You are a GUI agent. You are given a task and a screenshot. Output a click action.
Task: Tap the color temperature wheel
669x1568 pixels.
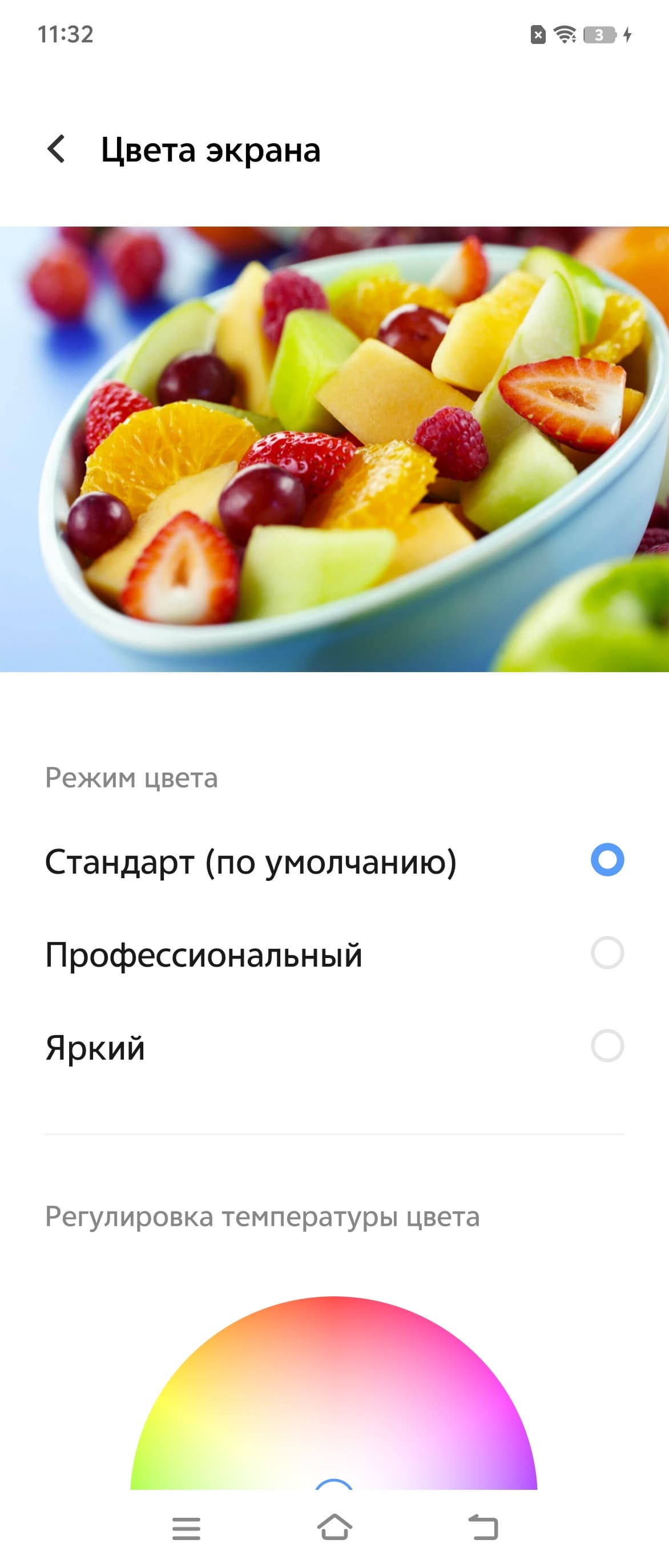[x=333, y=1400]
